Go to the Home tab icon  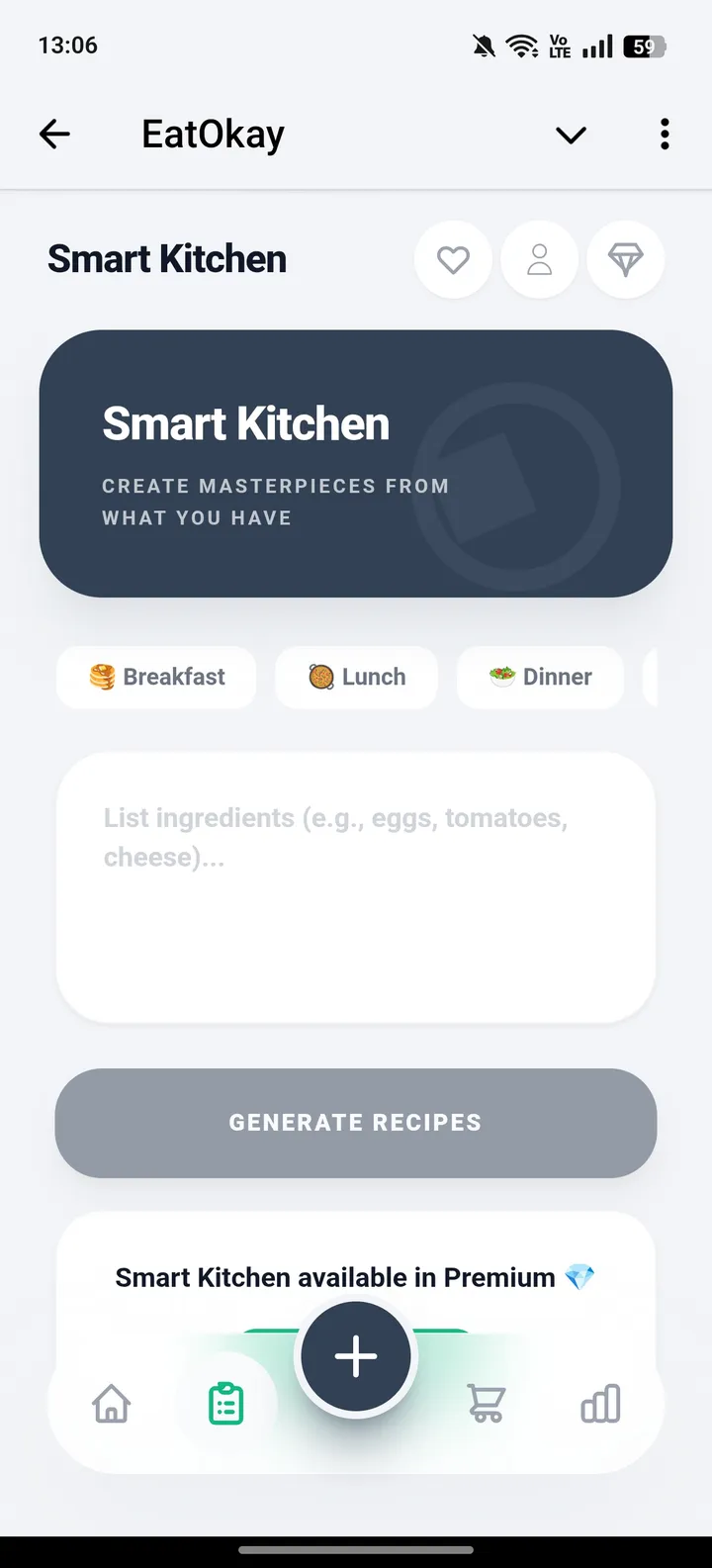click(x=111, y=1403)
